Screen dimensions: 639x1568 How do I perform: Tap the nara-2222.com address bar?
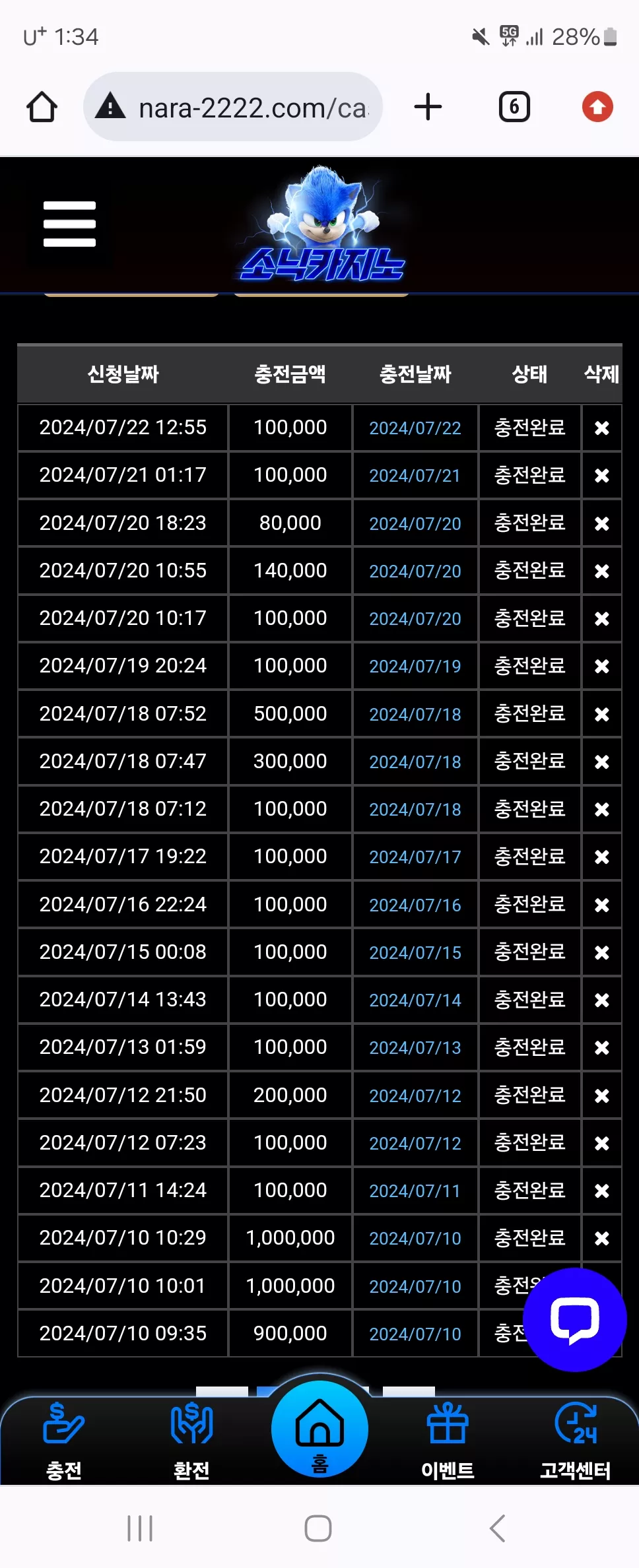pyautogui.click(x=233, y=107)
